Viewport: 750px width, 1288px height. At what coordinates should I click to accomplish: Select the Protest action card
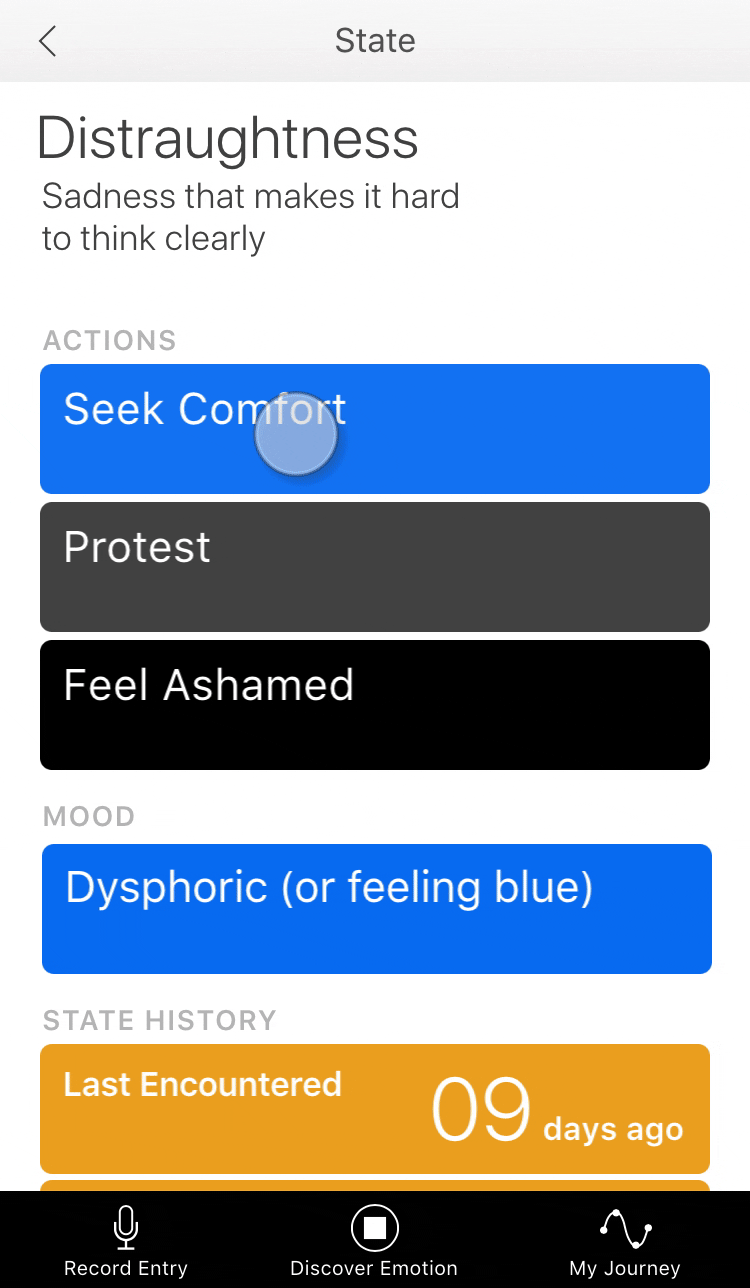[x=375, y=567]
